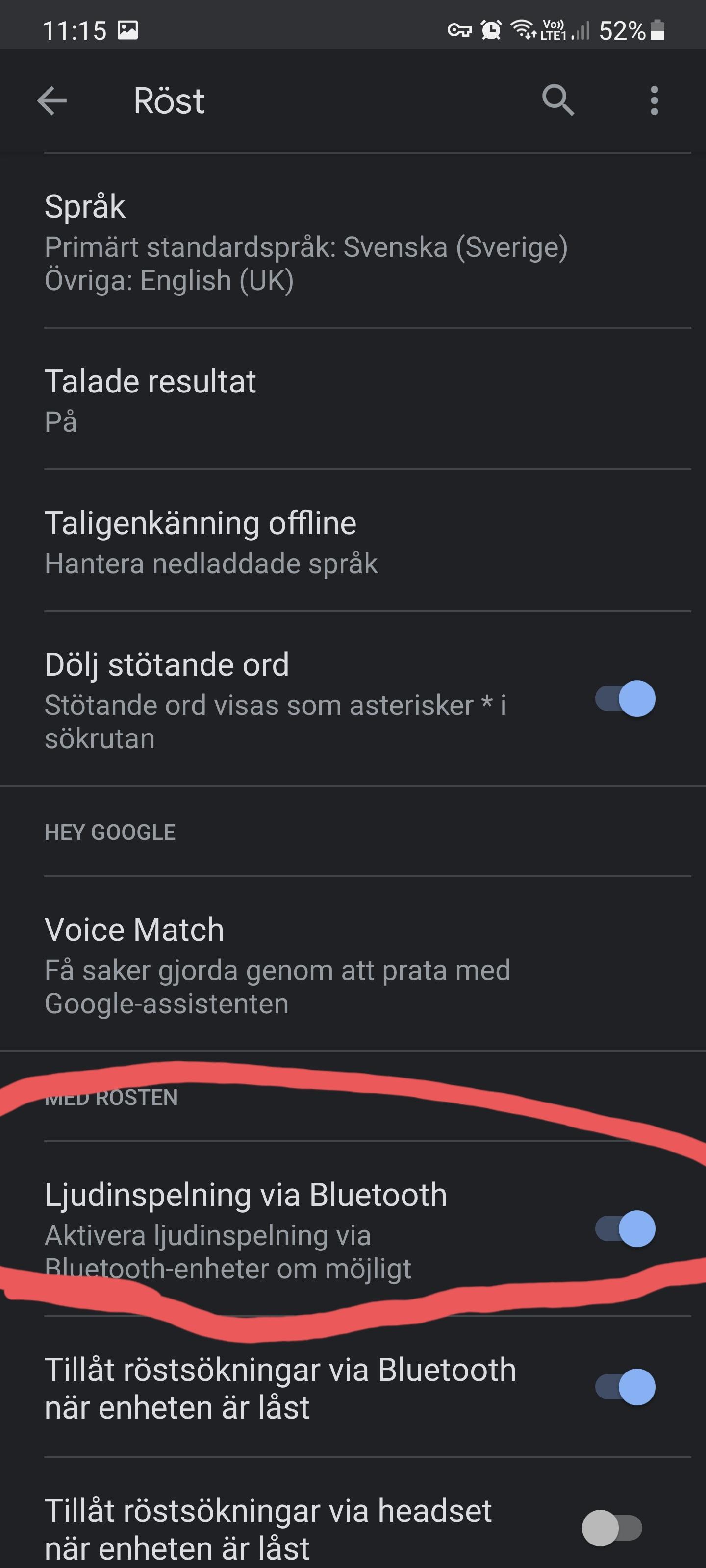Go back from Röst settings
This screenshot has width=706, height=1568.
52,100
